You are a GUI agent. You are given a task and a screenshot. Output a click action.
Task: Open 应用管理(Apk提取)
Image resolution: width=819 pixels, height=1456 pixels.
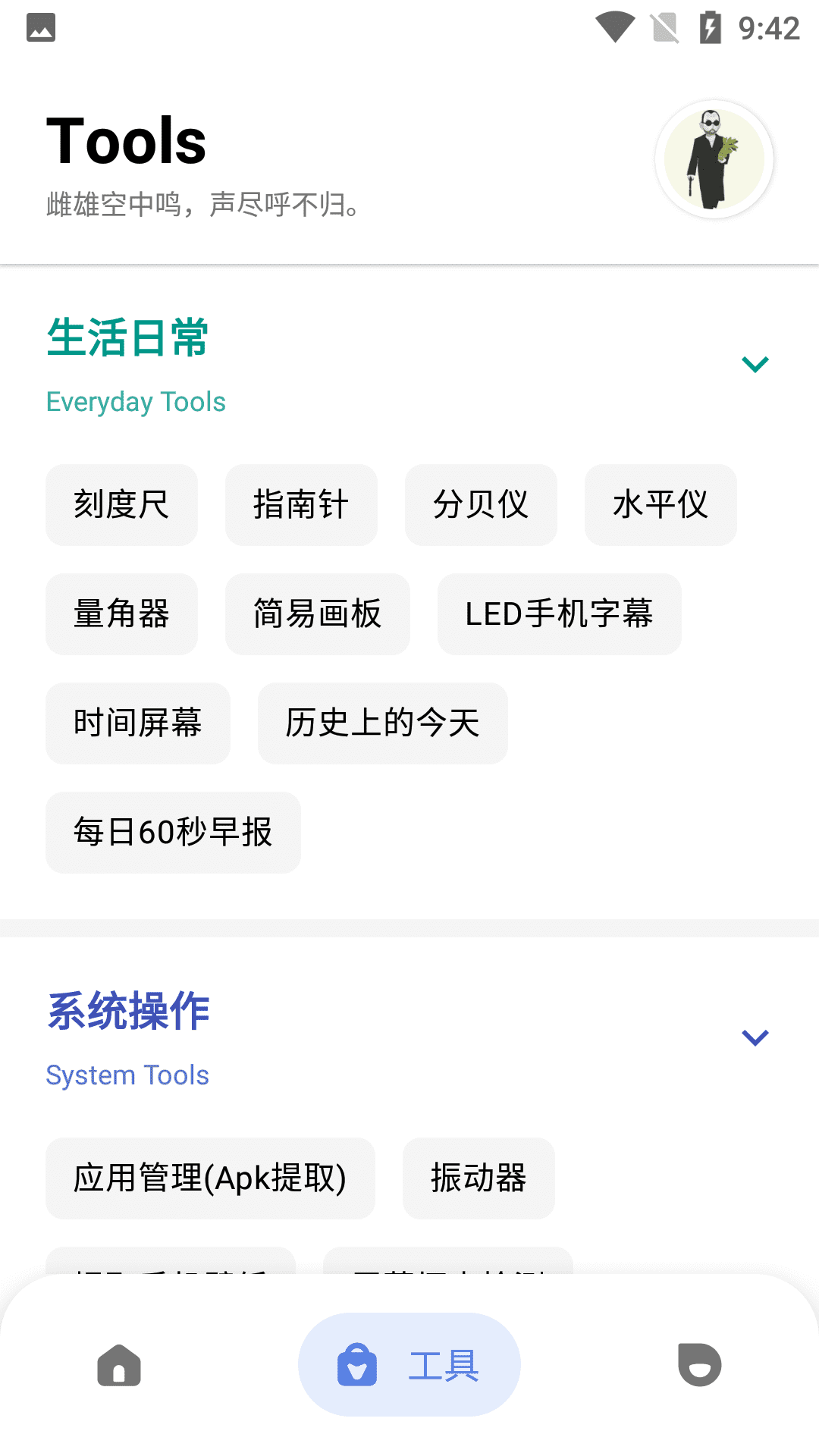(210, 1178)
